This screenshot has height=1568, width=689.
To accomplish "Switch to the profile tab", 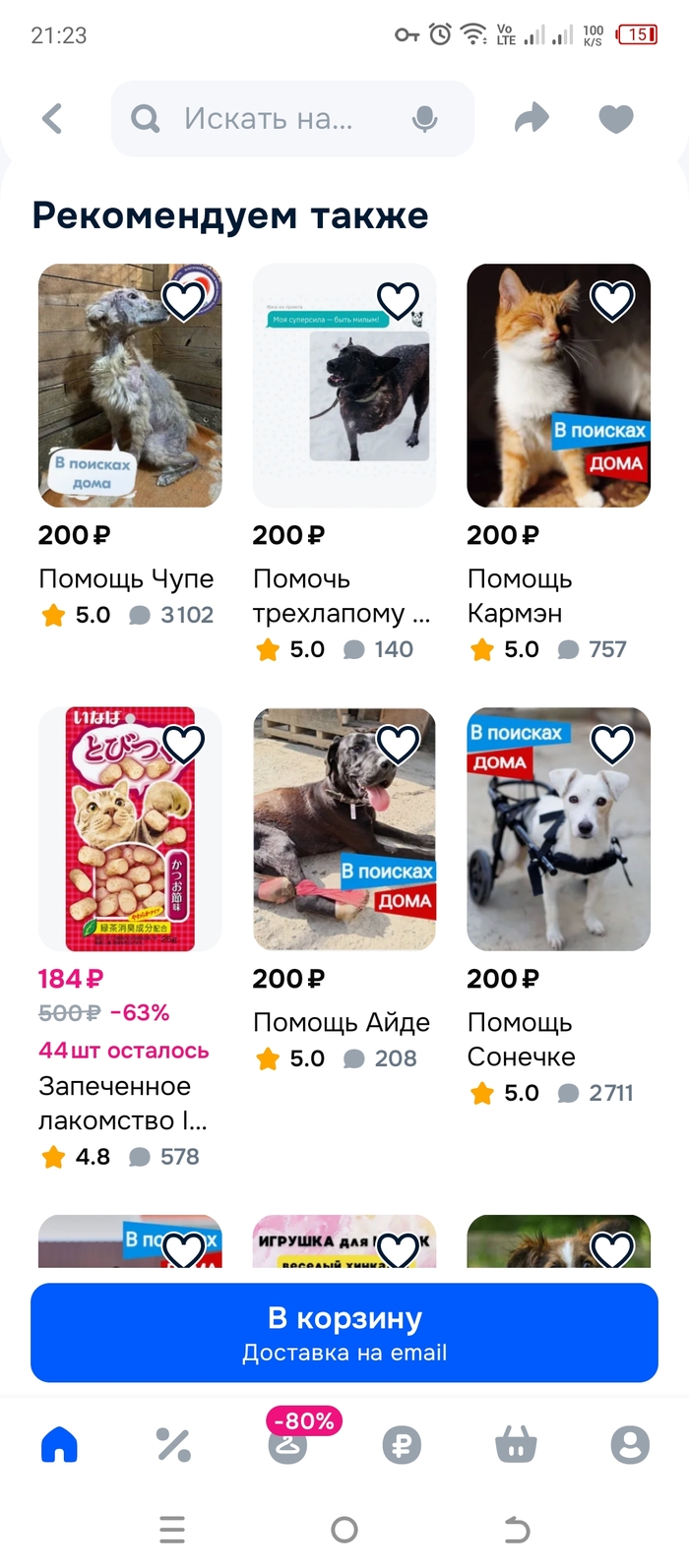I will (x=630, y=1445).
